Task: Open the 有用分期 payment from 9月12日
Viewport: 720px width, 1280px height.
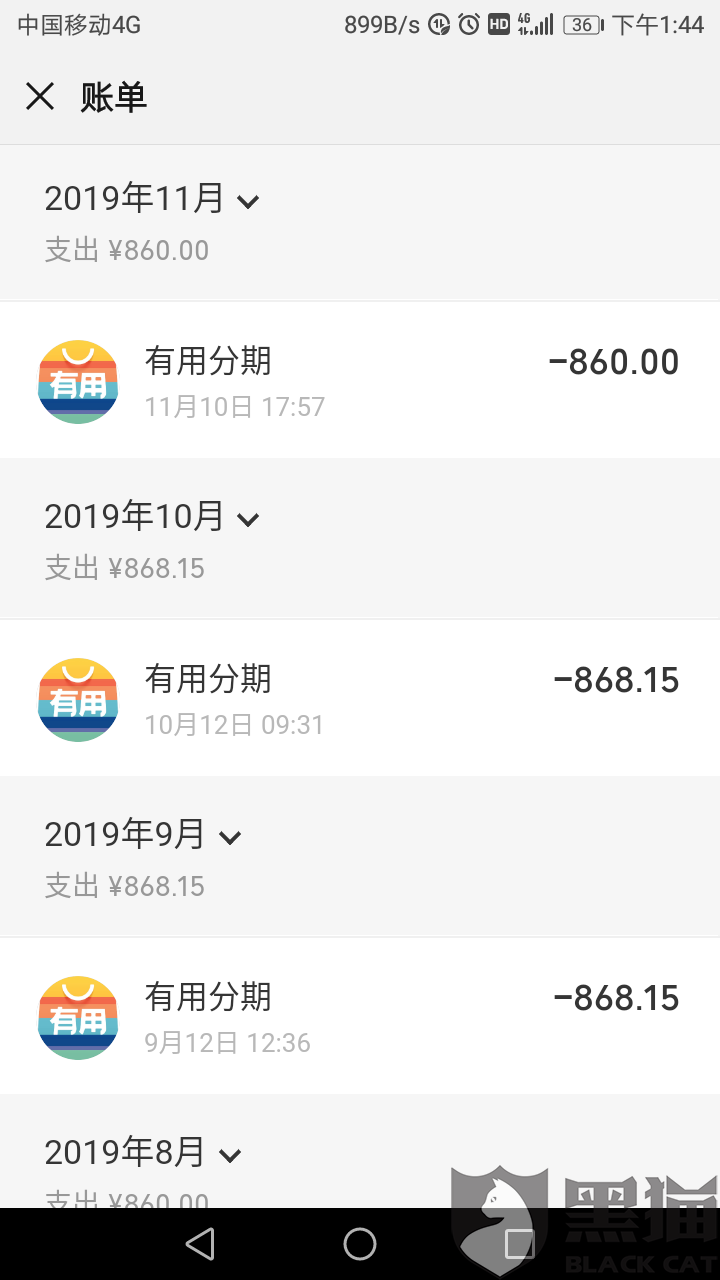Action: tap(360, 1017)
